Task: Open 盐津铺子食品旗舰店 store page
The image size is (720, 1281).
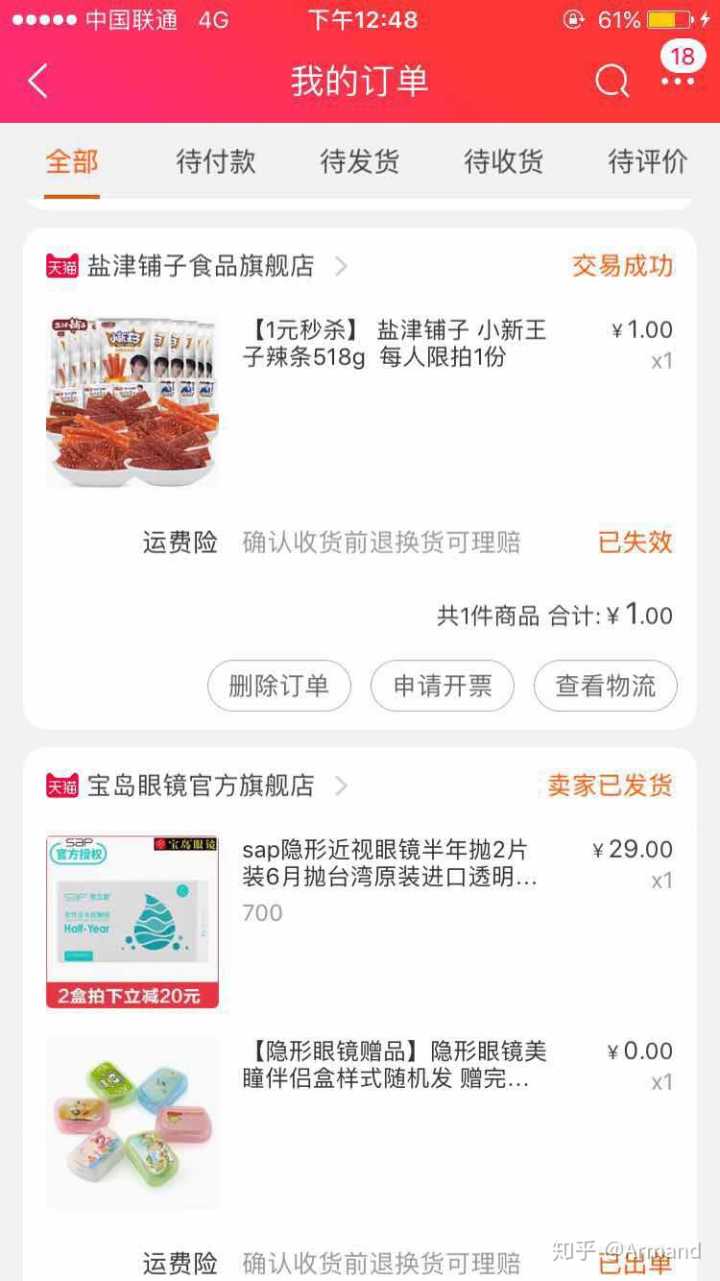Action: click(x=200, y=266)
